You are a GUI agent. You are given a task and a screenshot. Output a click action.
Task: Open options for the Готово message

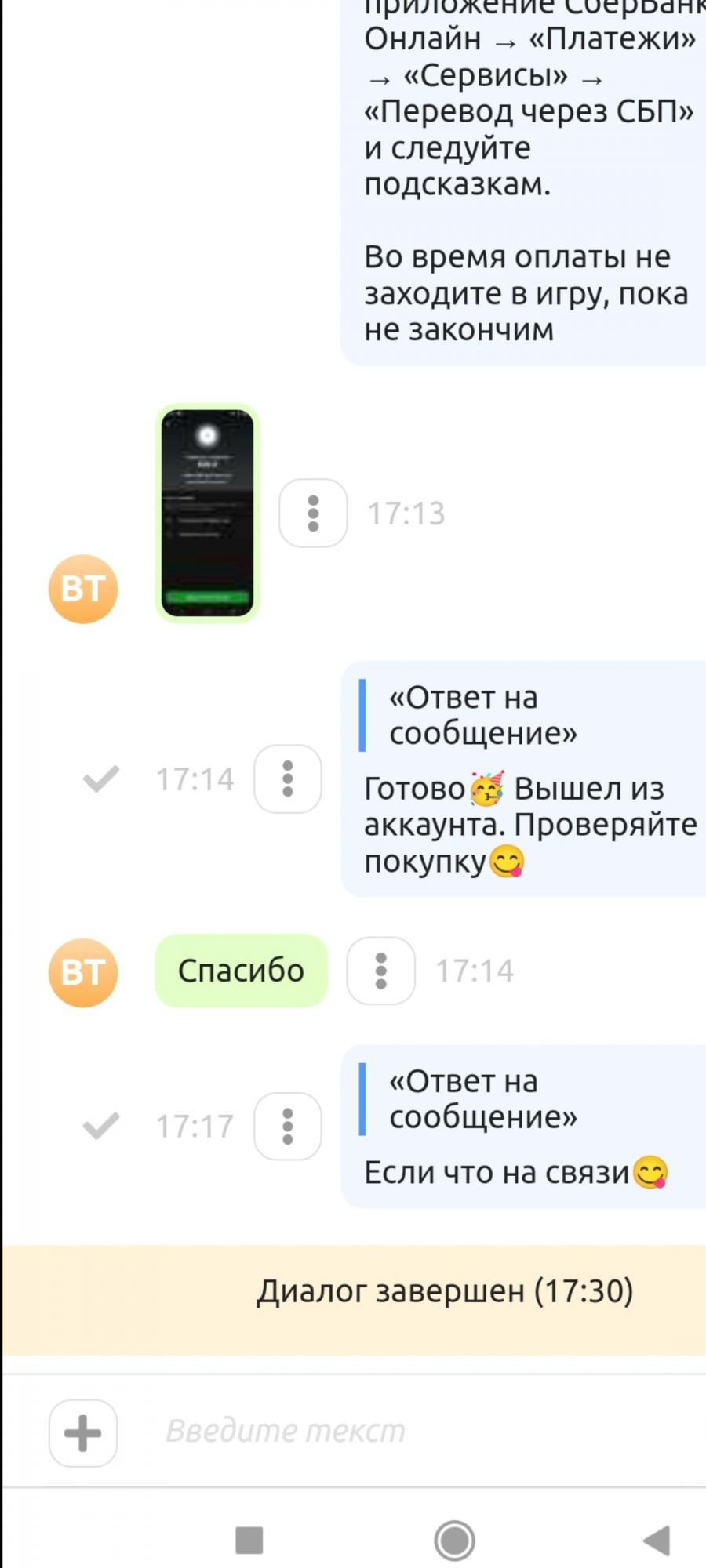(x=288, y=779)
